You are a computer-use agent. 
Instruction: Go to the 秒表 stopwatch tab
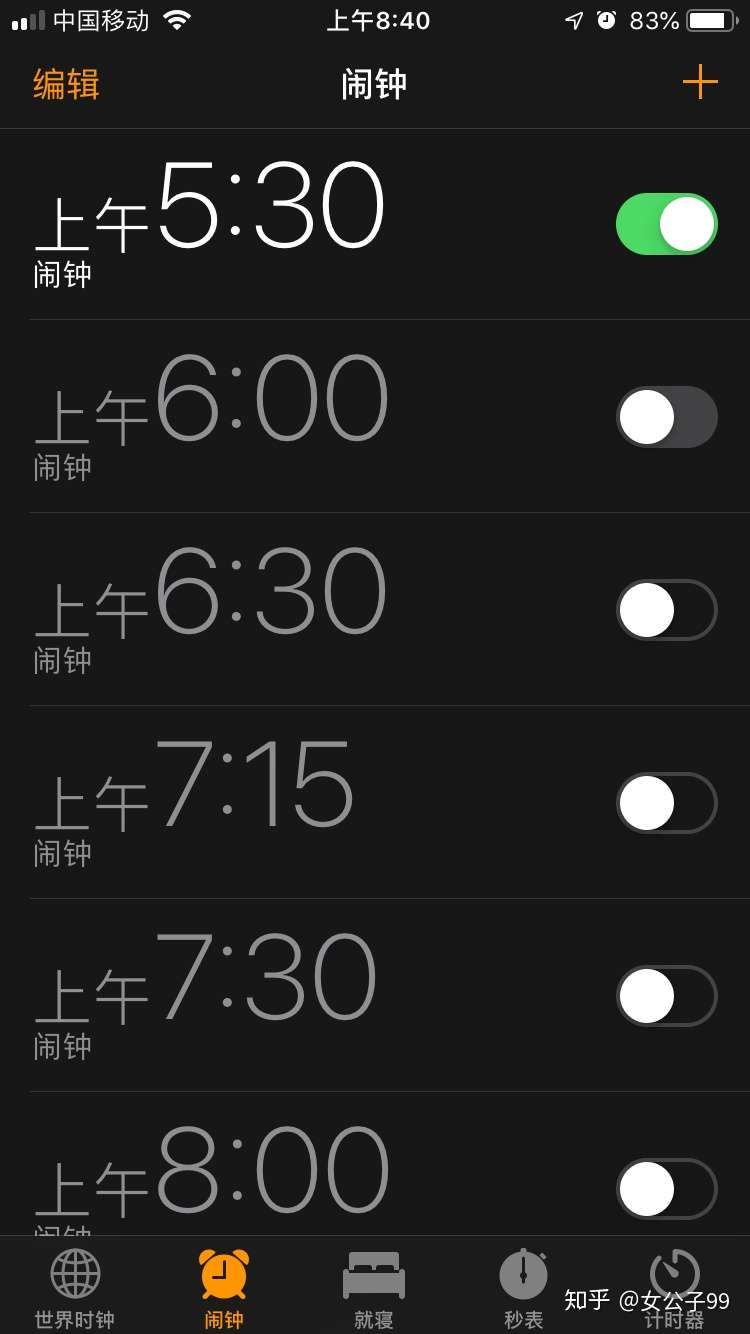524,1289
